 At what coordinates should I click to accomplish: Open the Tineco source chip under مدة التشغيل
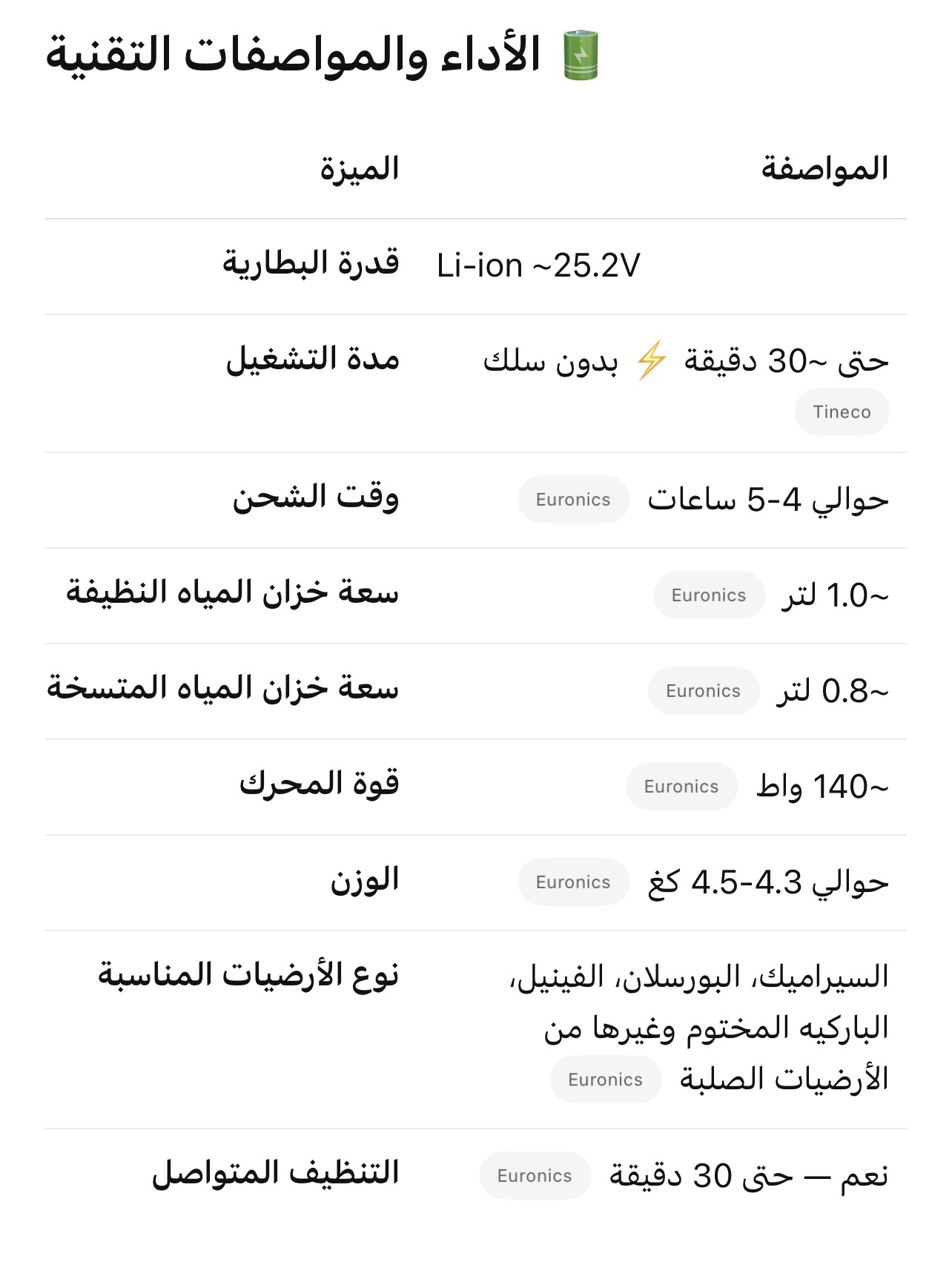pos(842,412)
